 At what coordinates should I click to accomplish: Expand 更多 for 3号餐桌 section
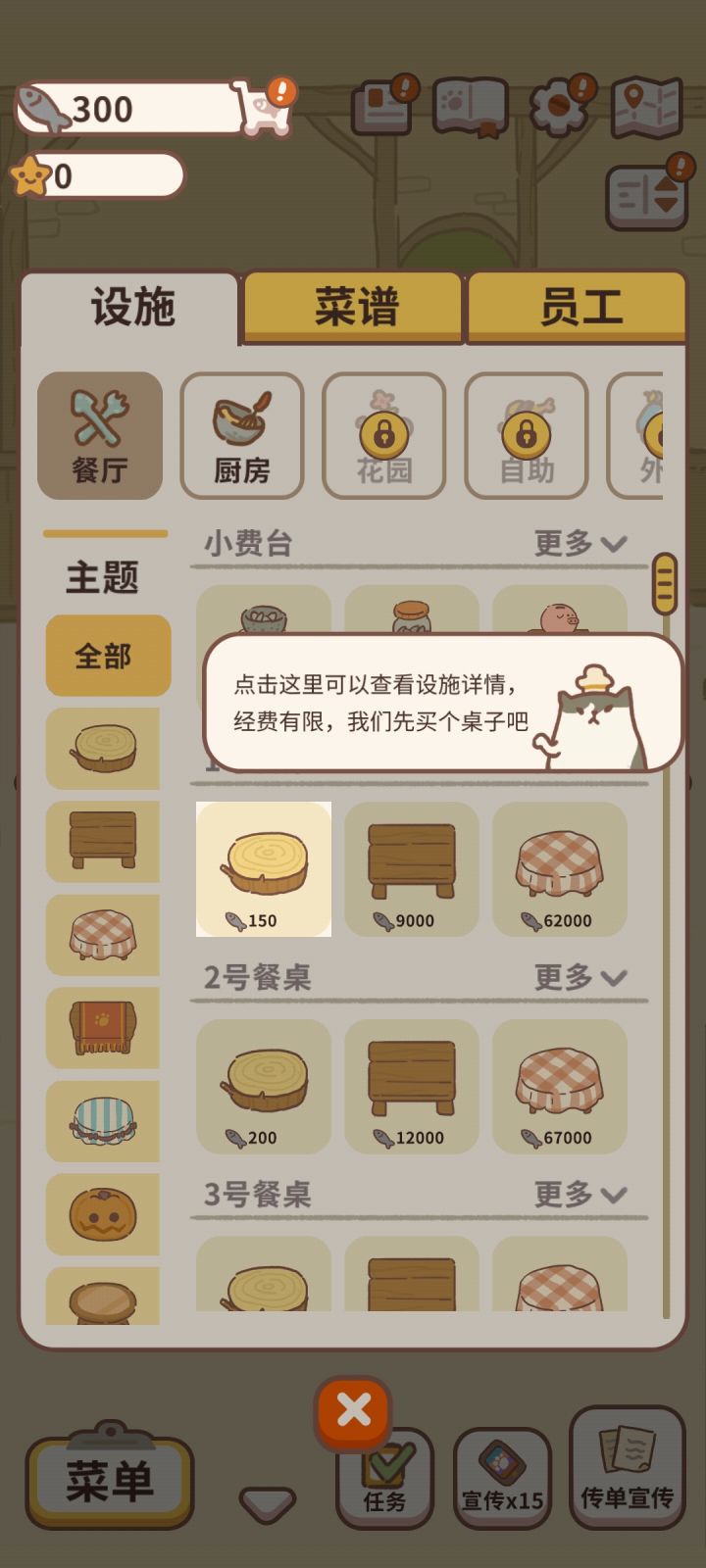(x=579, y=1195)
